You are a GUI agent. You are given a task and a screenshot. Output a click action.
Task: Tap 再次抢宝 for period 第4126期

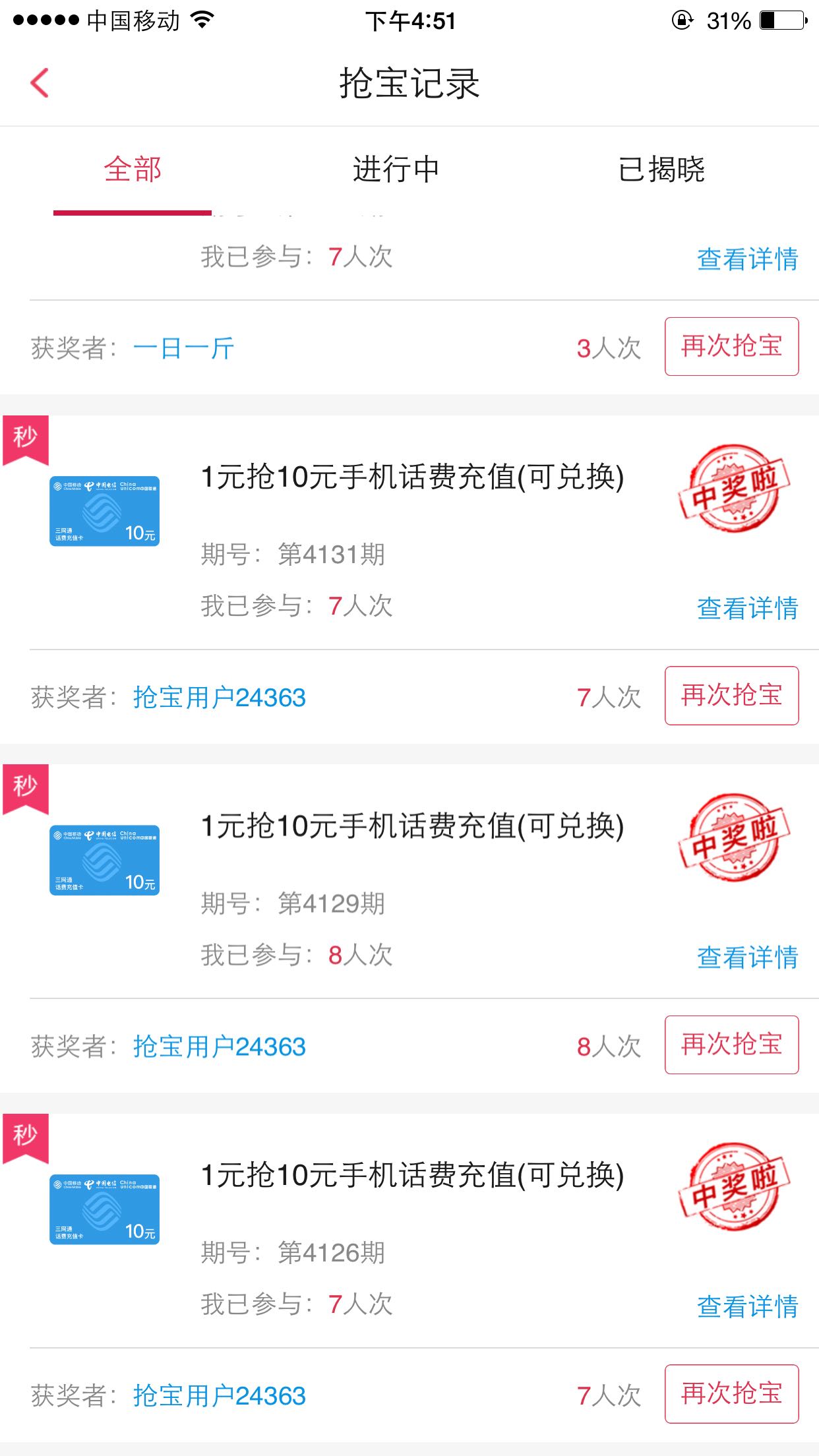pos(731,1394)
